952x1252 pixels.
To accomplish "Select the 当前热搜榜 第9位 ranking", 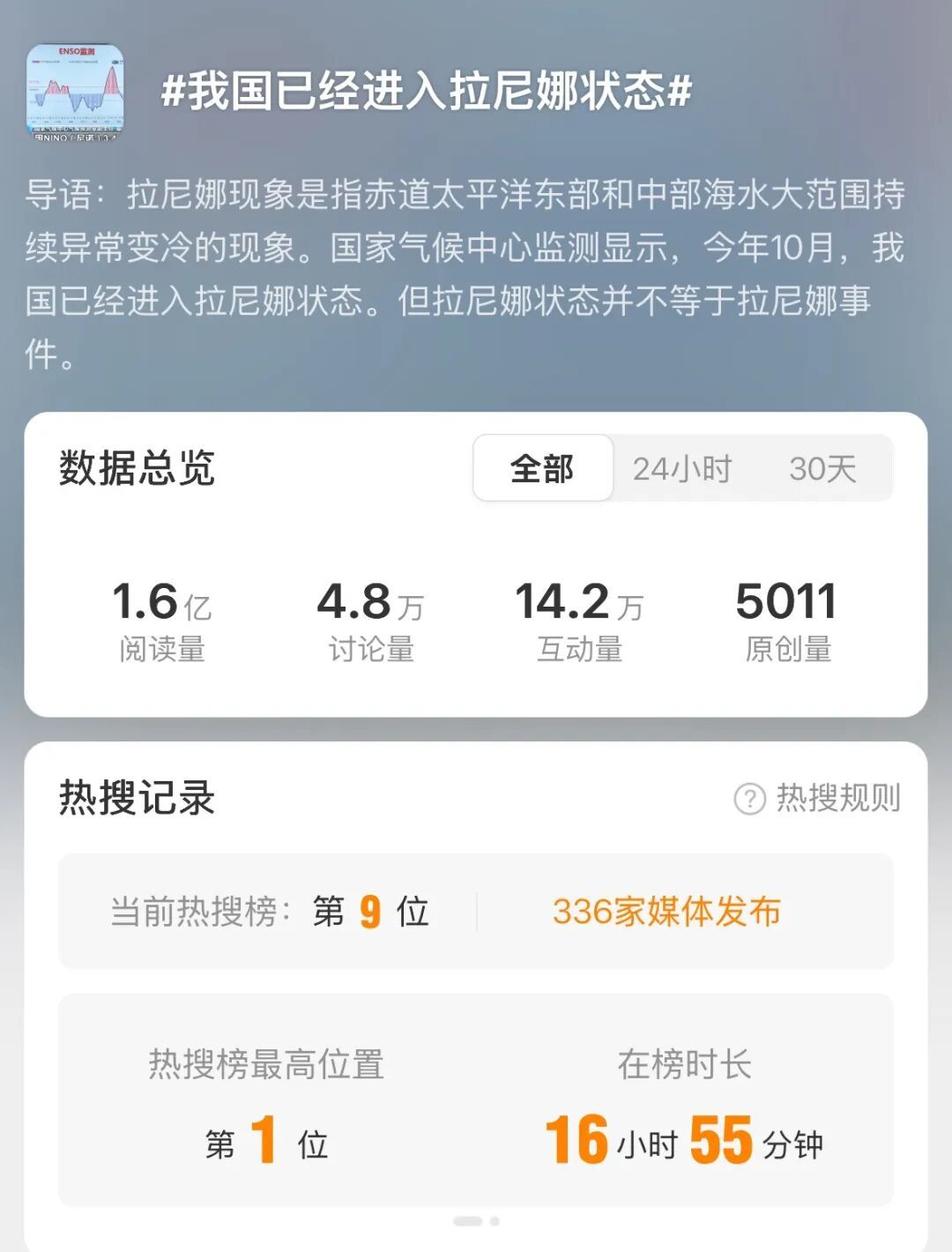I will [264, 912].
